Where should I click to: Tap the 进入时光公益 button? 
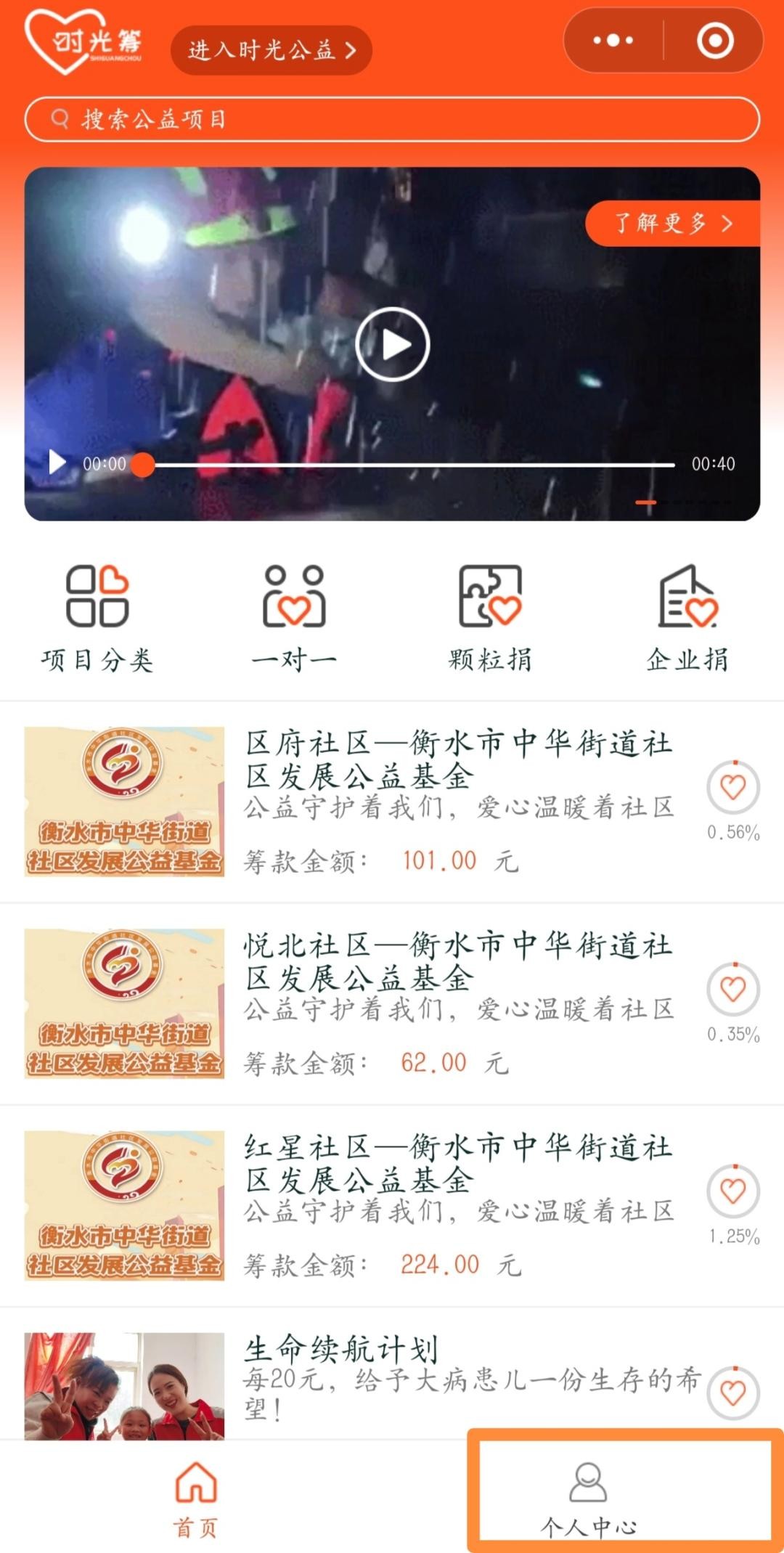(x=271, y=50)
